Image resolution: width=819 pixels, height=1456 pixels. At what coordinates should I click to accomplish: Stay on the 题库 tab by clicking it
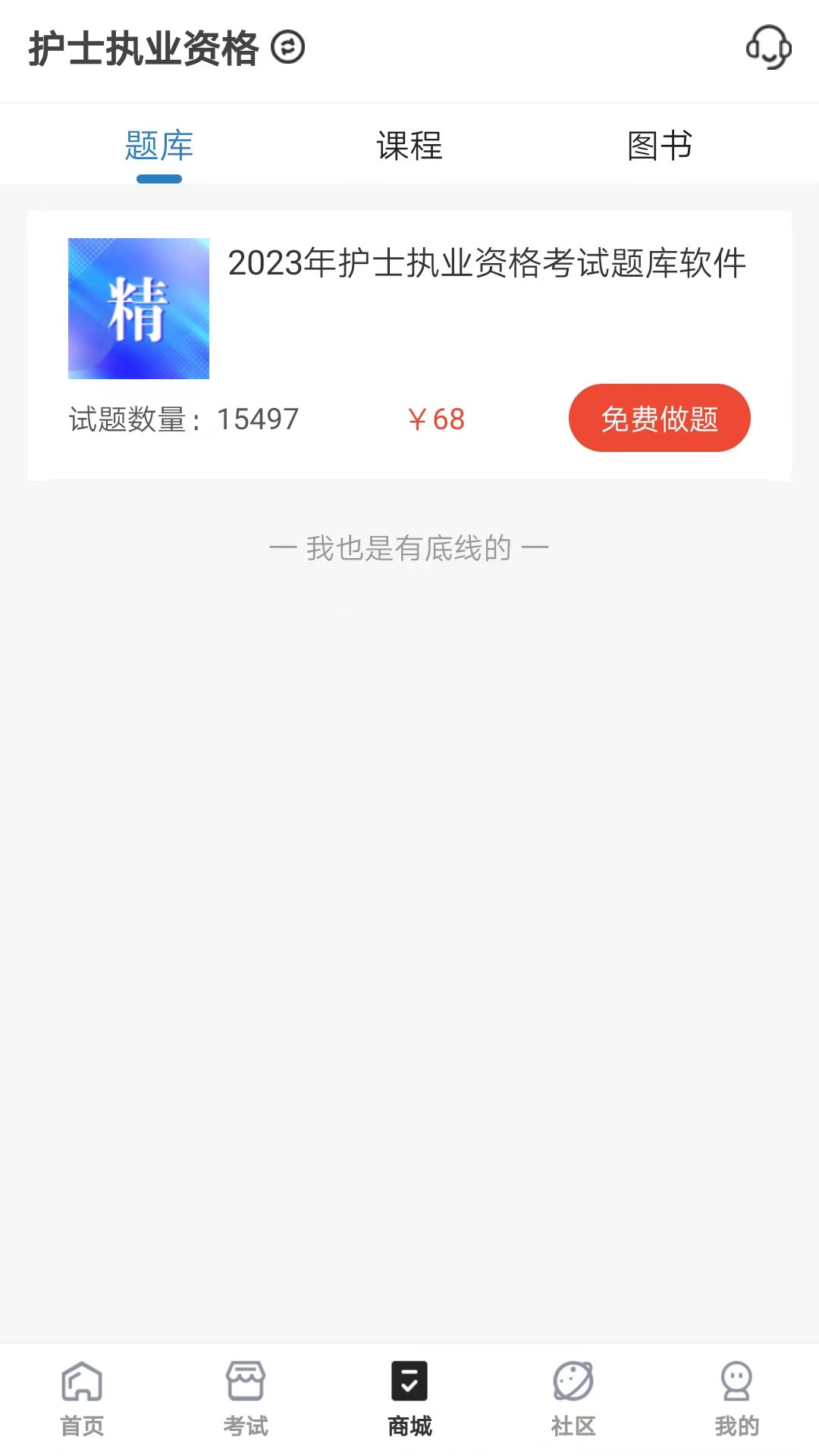[158, 146]
